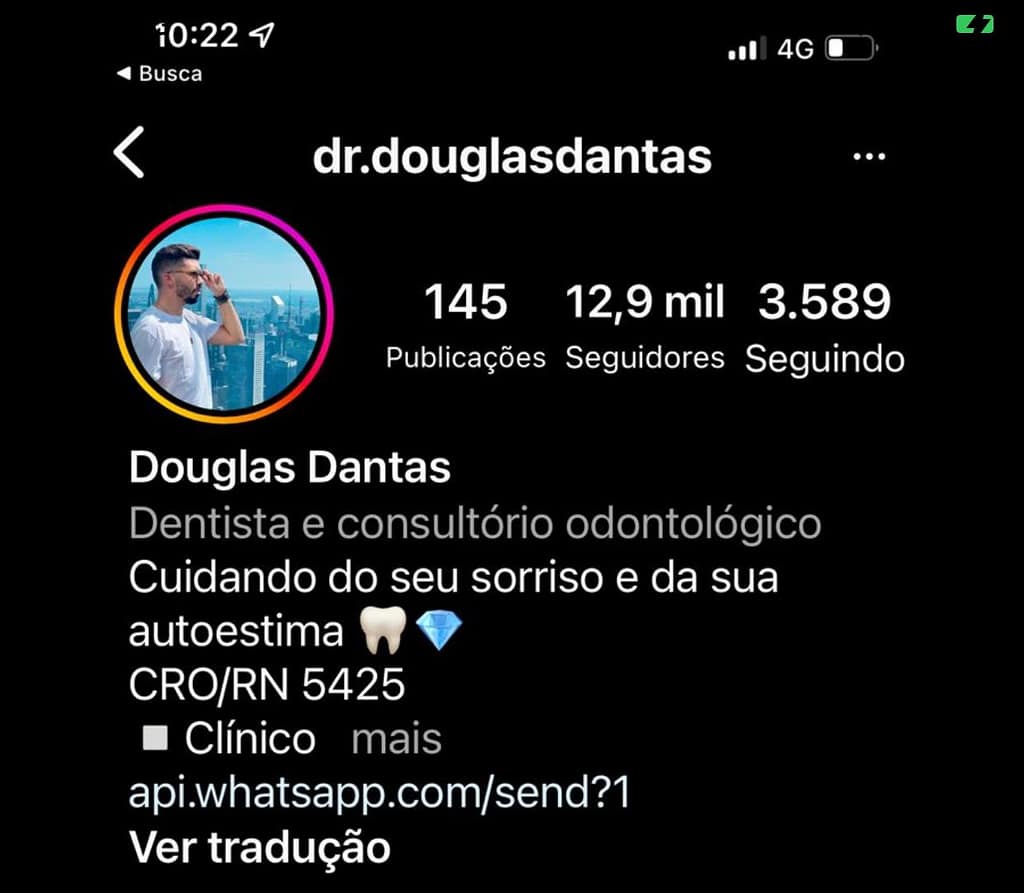Screen dimensions: 1024x893
Task: Open the 12,9 mil Seguidores list
Action: (644, 326)
